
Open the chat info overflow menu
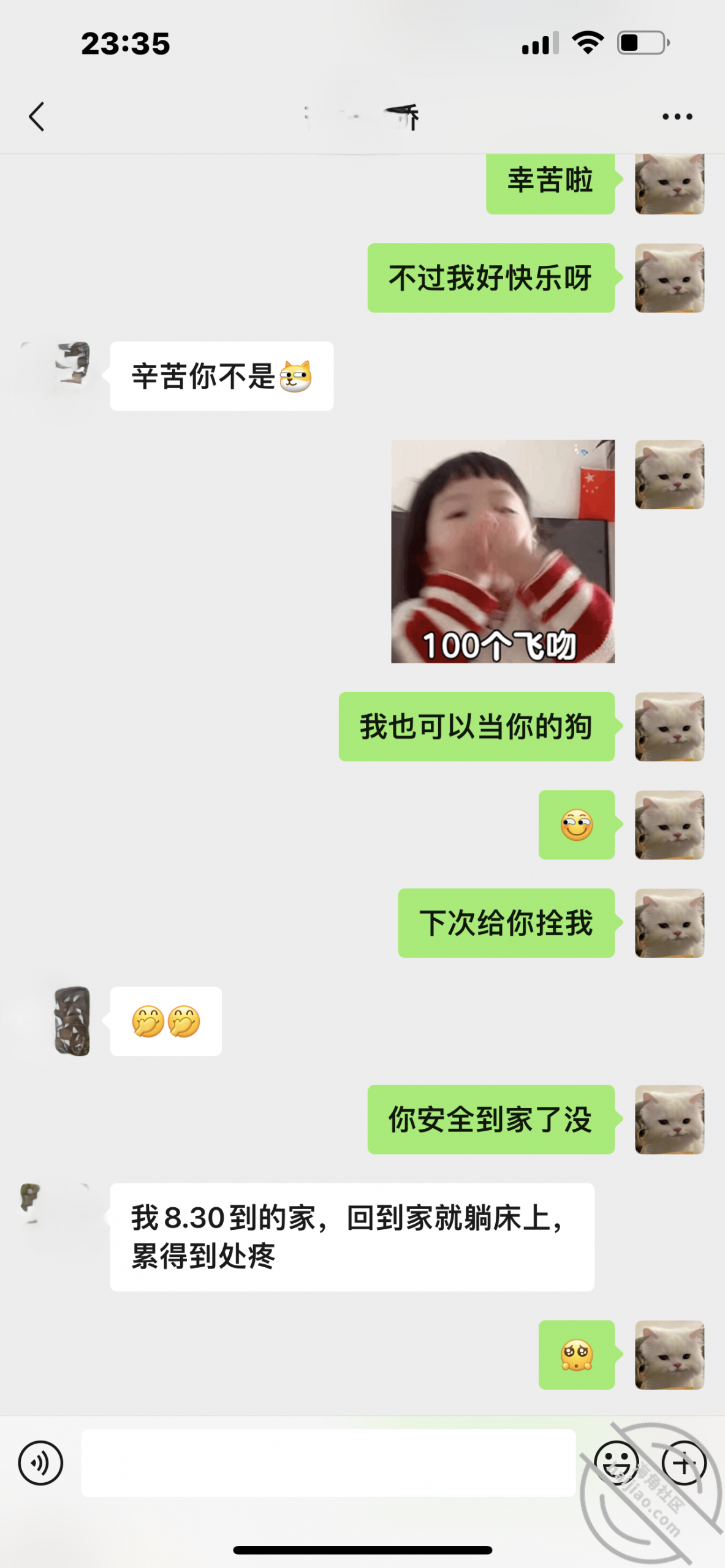click(677, 116)
